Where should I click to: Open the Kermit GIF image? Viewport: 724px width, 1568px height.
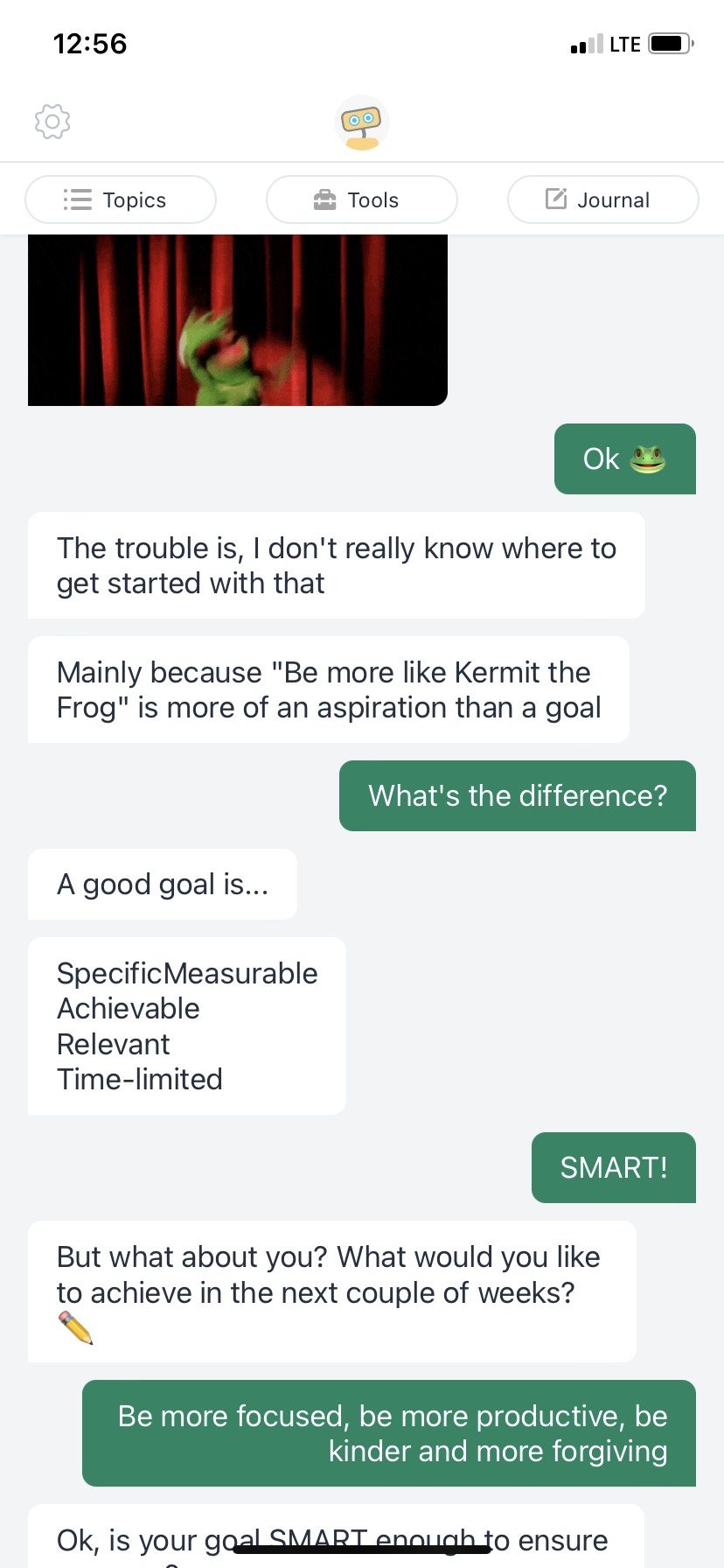(x=238, y=320)
